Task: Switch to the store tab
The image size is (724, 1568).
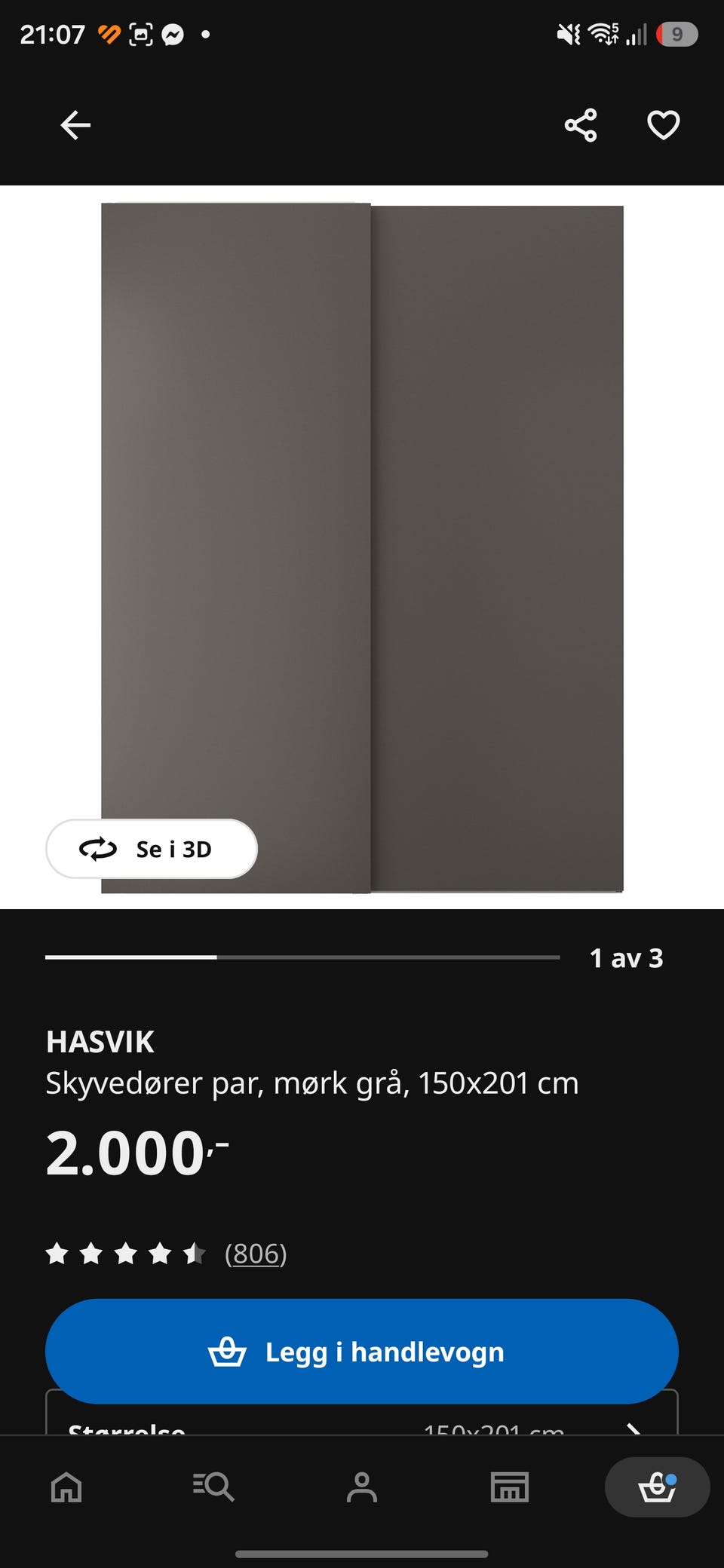Action: [x=510, y=1487]
